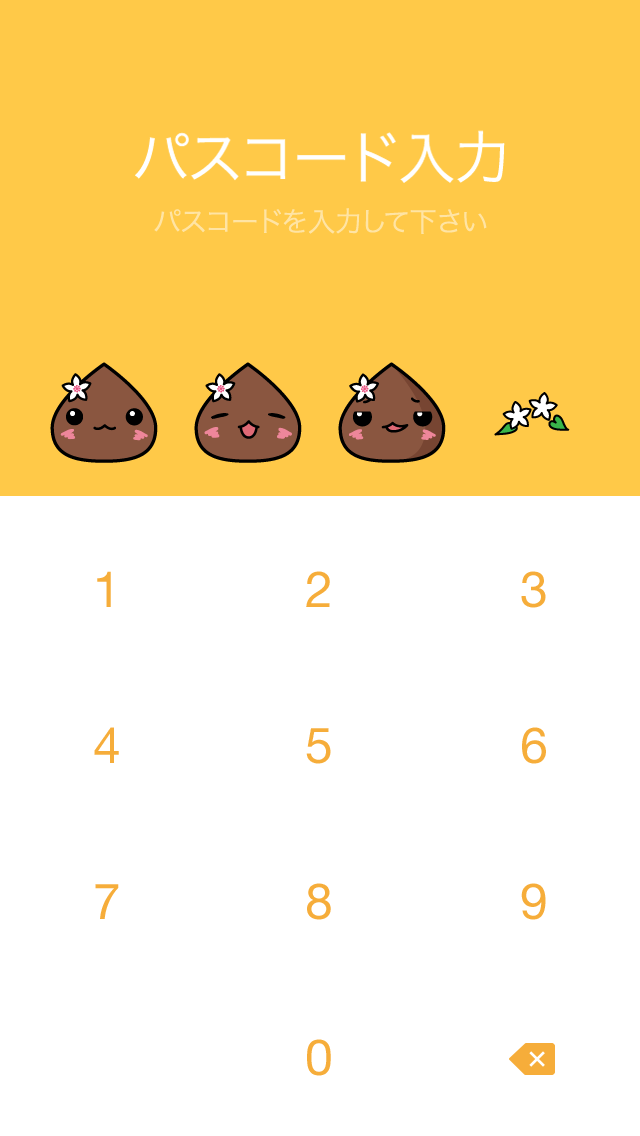640x1136 pixels.
Task: Tap the number 2 key
Action: click(x=318, y=590)
